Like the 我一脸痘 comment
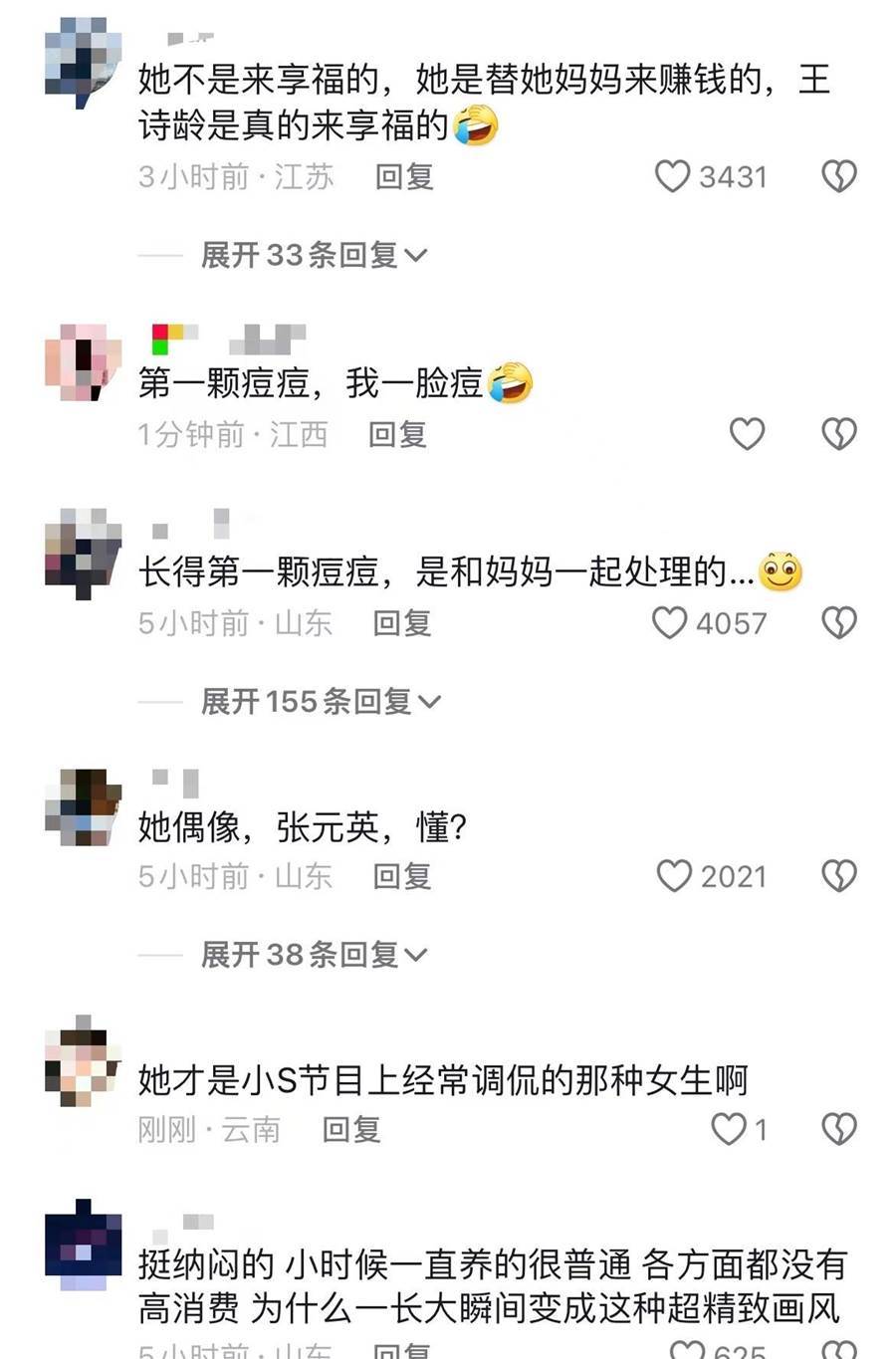The image size is (896, 1359). point(747,434)
